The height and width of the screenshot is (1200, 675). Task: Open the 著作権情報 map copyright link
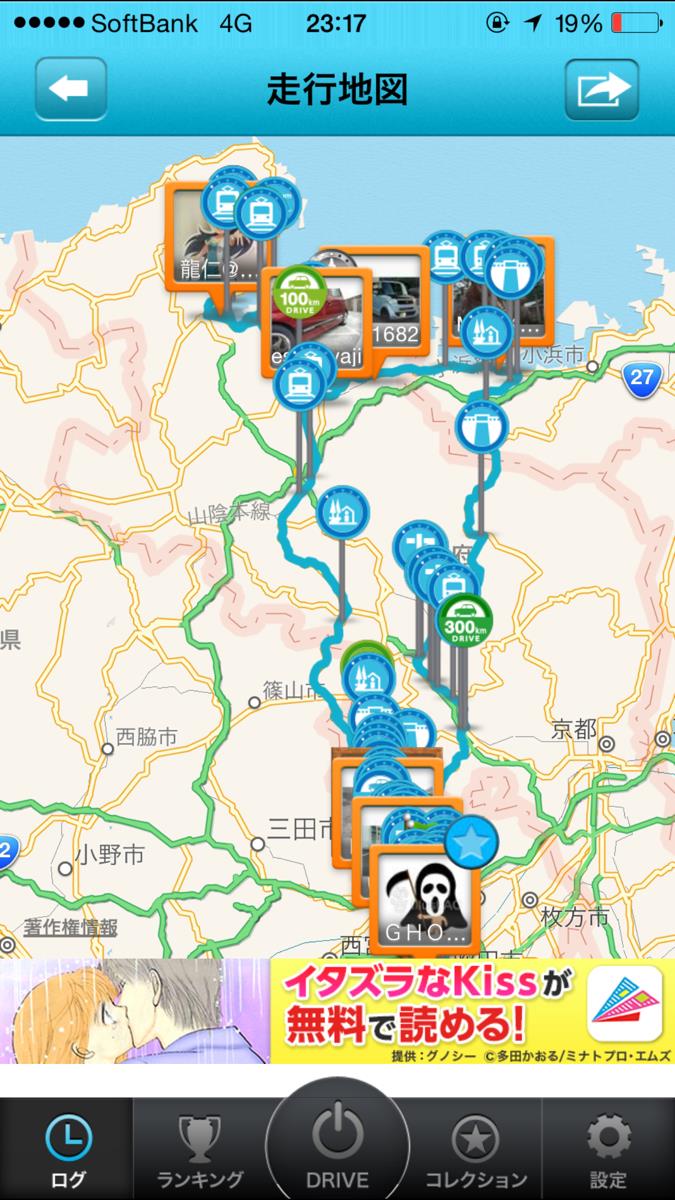pyautogui.click(x=71, y=927)
